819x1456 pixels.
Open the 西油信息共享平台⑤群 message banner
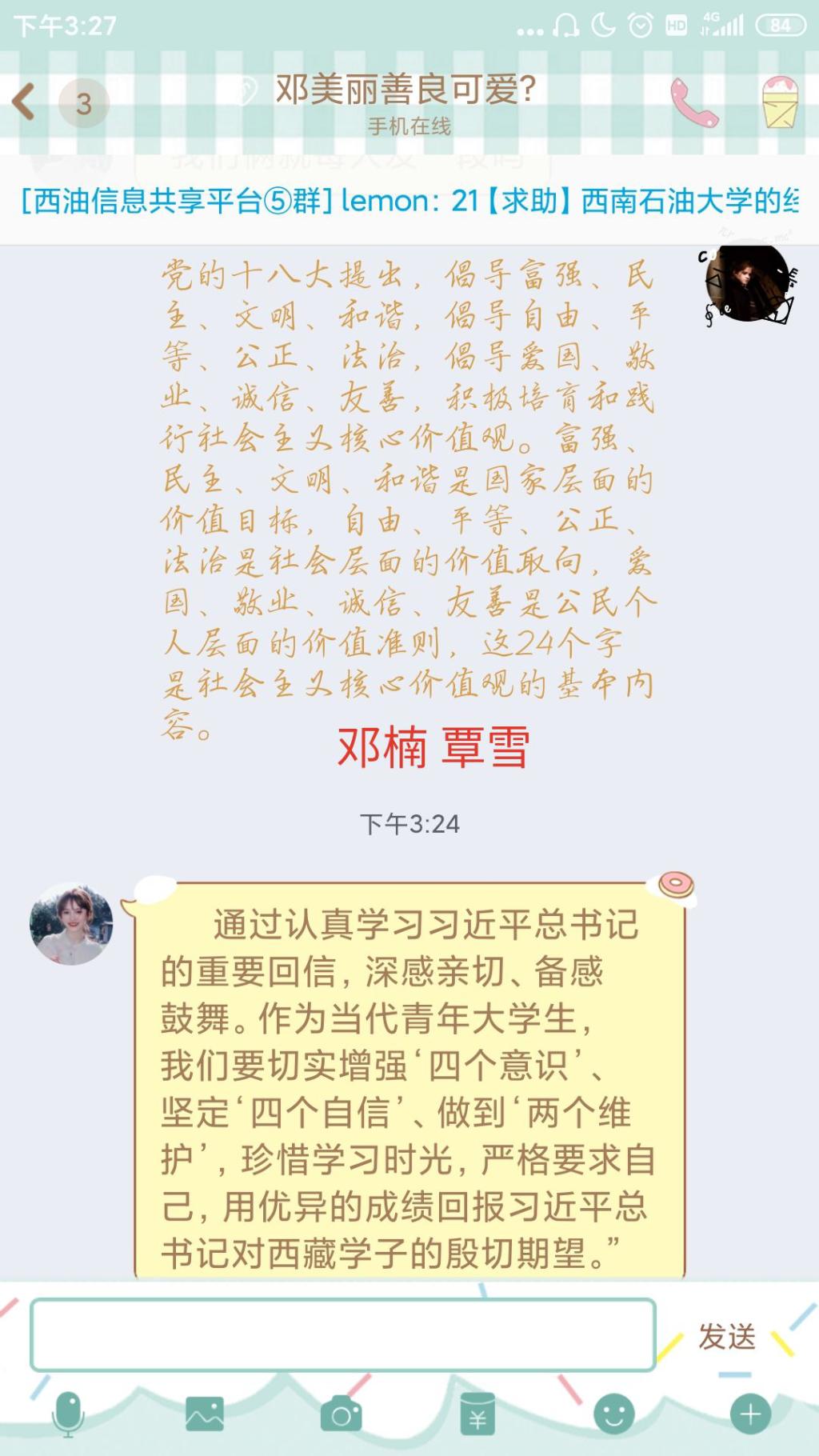pyautogui.click(x=409, y=201)
